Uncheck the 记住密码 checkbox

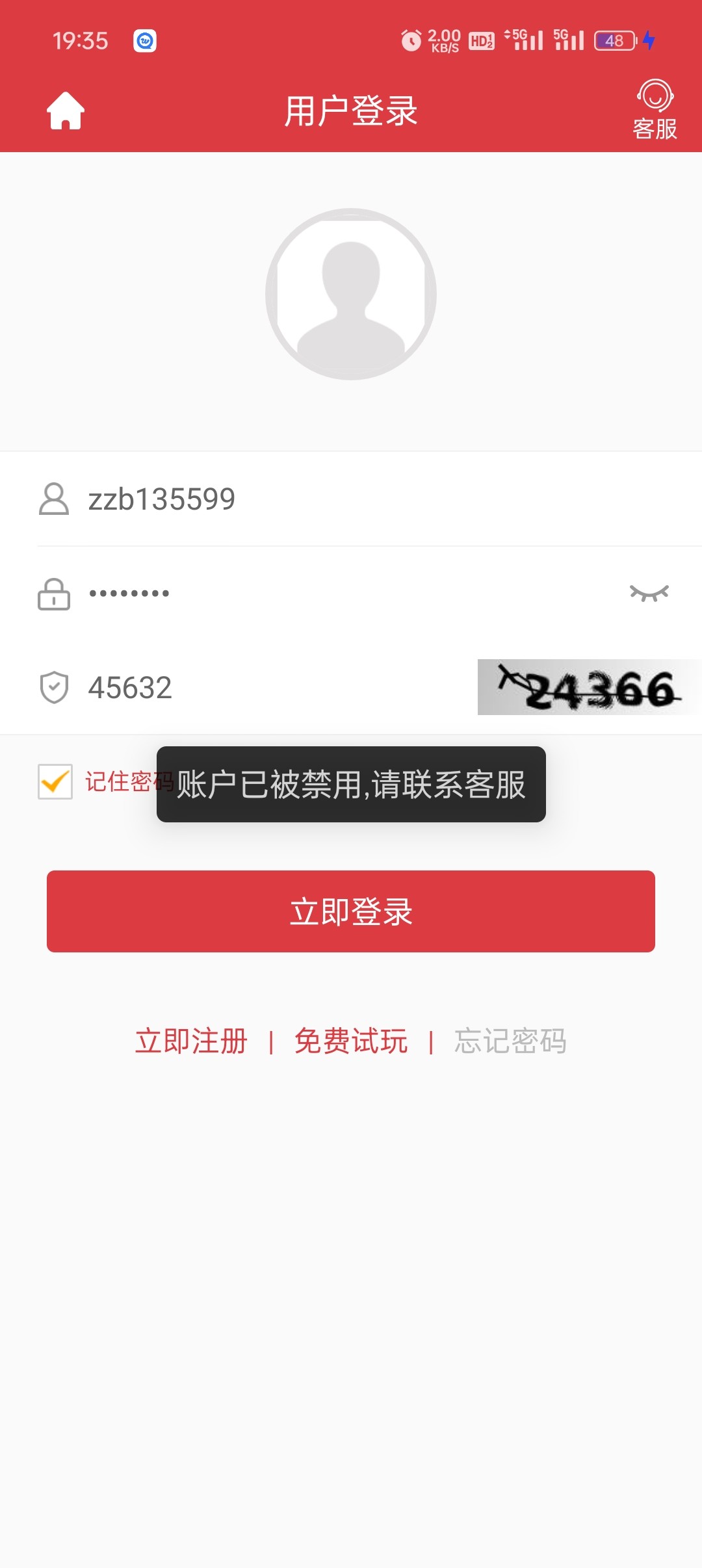[x=55, y=781]
